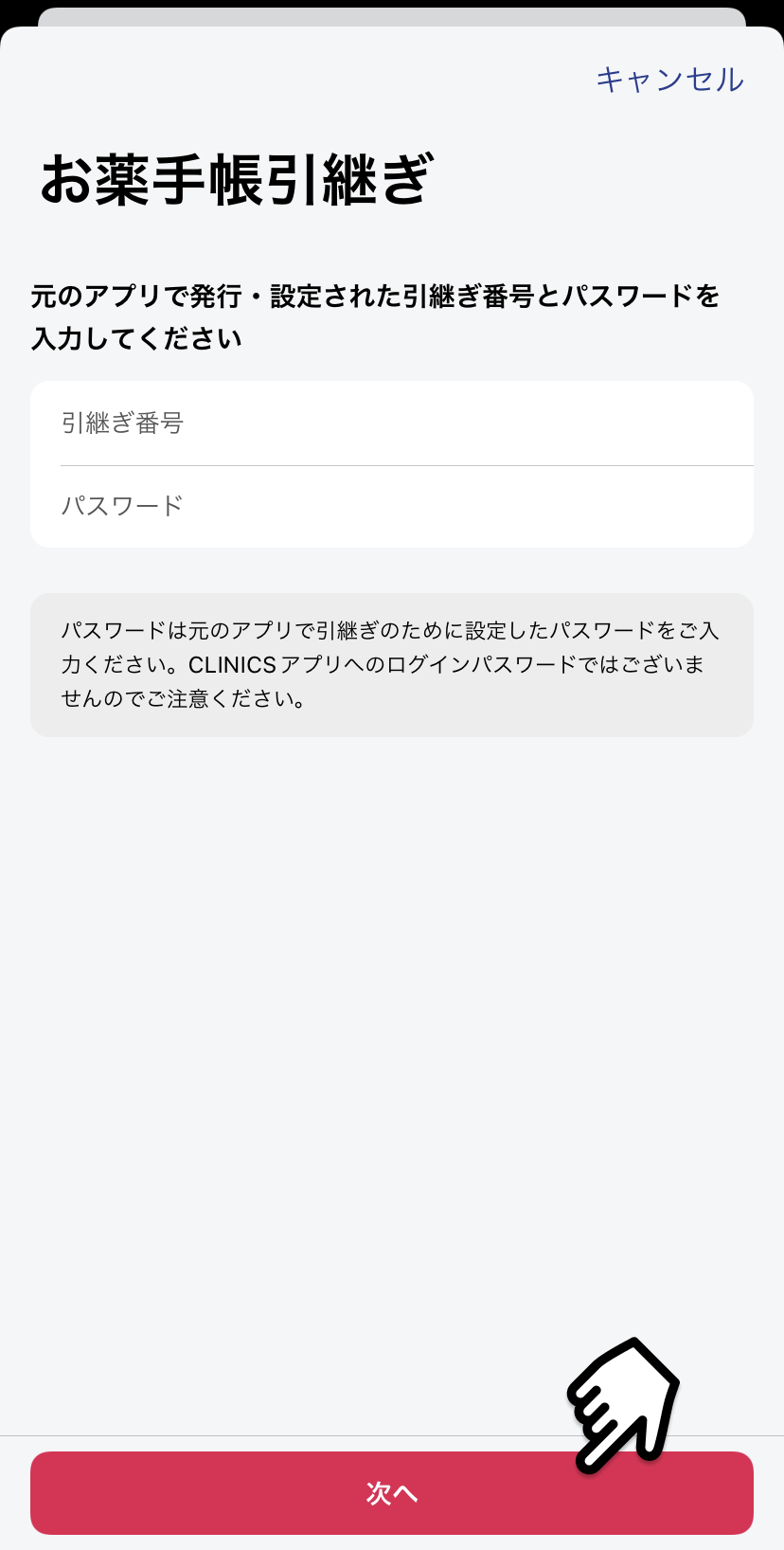Select the パスワード text field

(392, 506)
